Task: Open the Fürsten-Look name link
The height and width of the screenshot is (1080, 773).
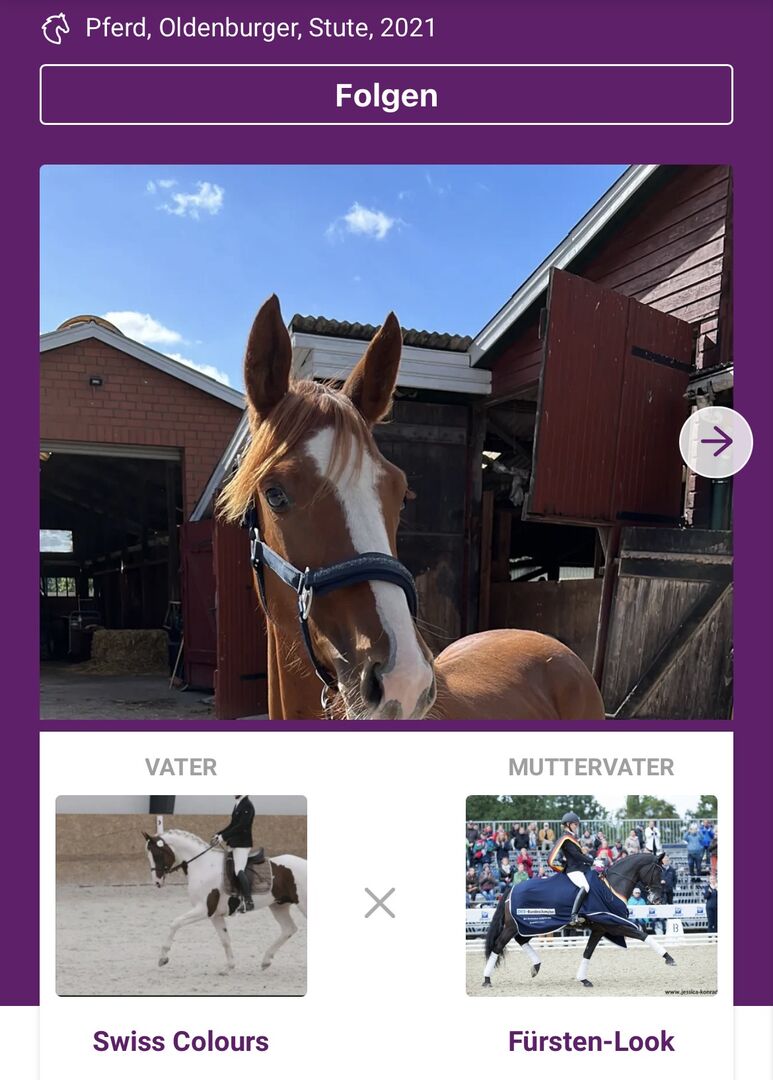Action: coord(591,1041)
